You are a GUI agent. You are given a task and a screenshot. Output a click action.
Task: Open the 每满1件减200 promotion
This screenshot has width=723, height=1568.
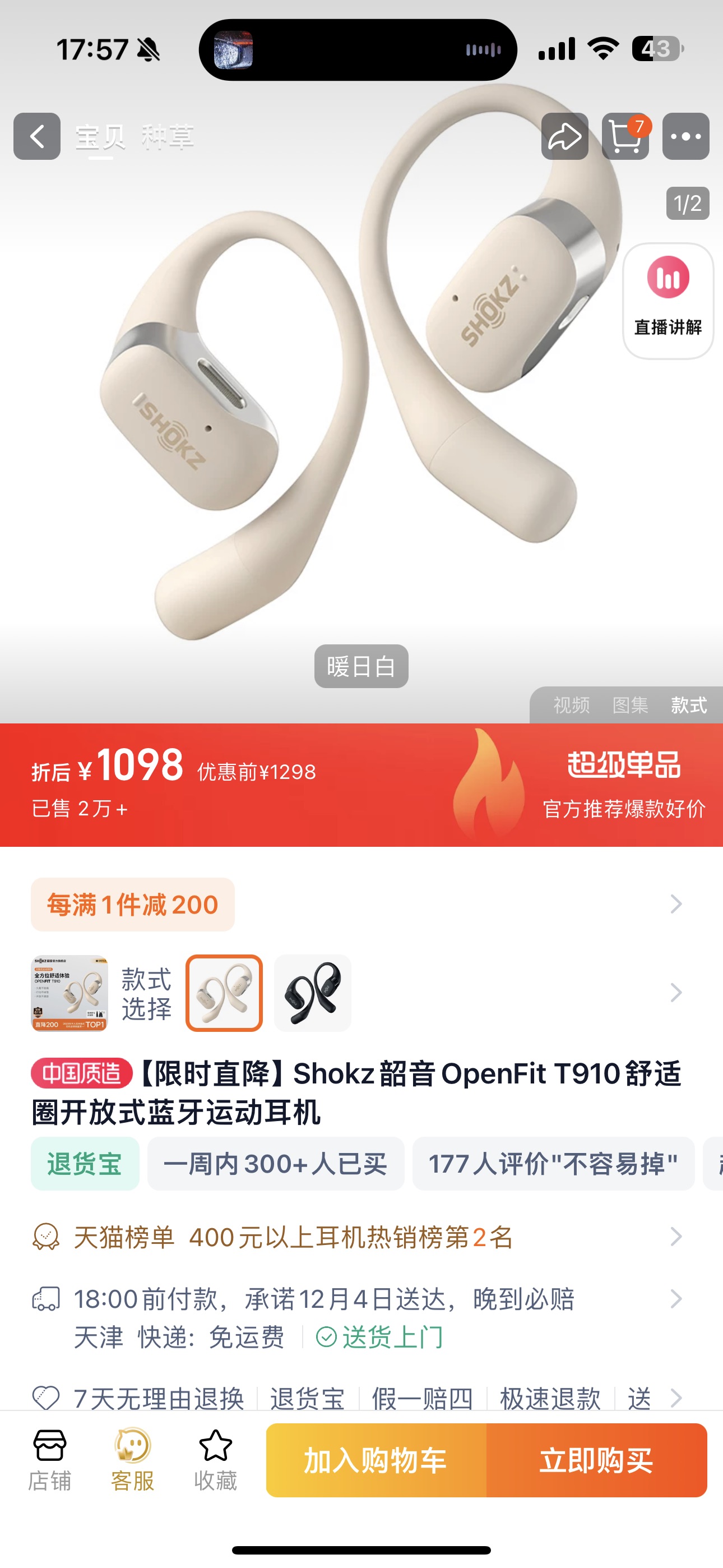click(133, 905)
